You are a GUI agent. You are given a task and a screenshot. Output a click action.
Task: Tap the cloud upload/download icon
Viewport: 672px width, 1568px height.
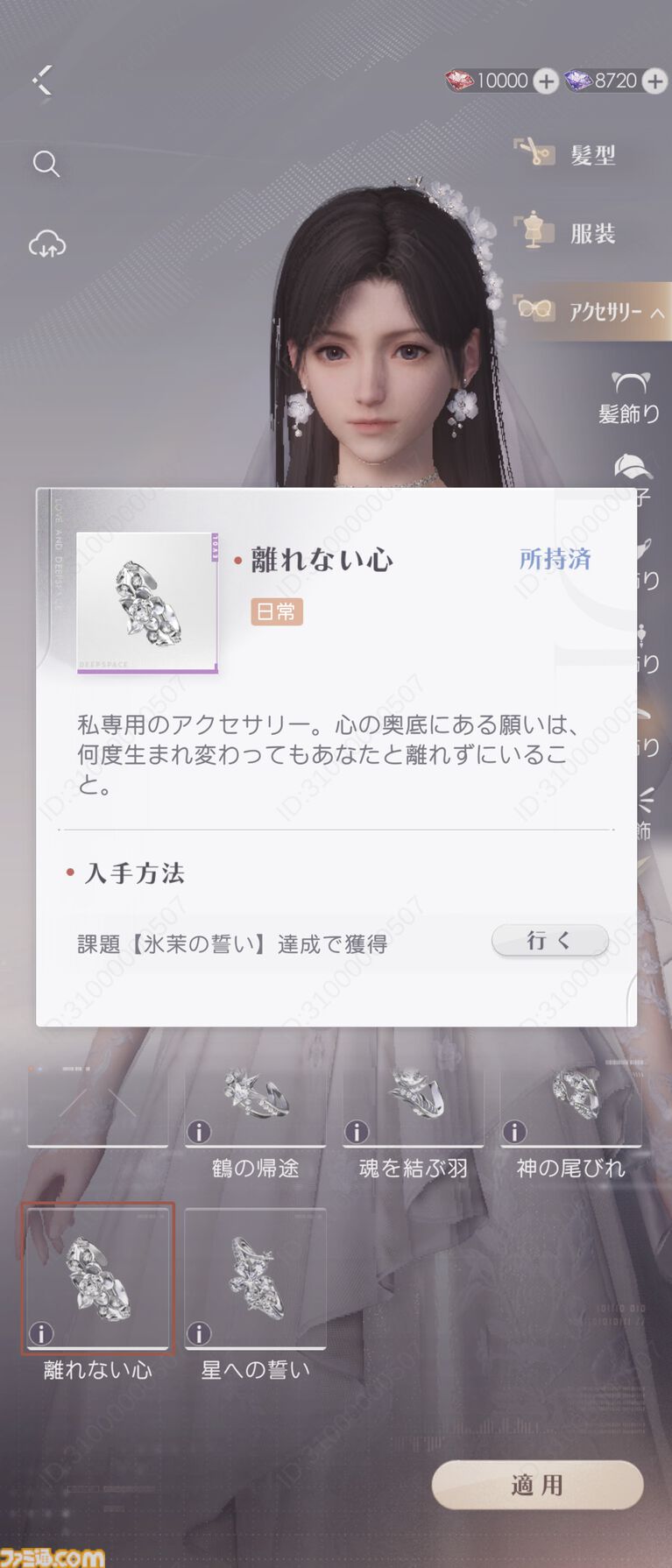46,244
